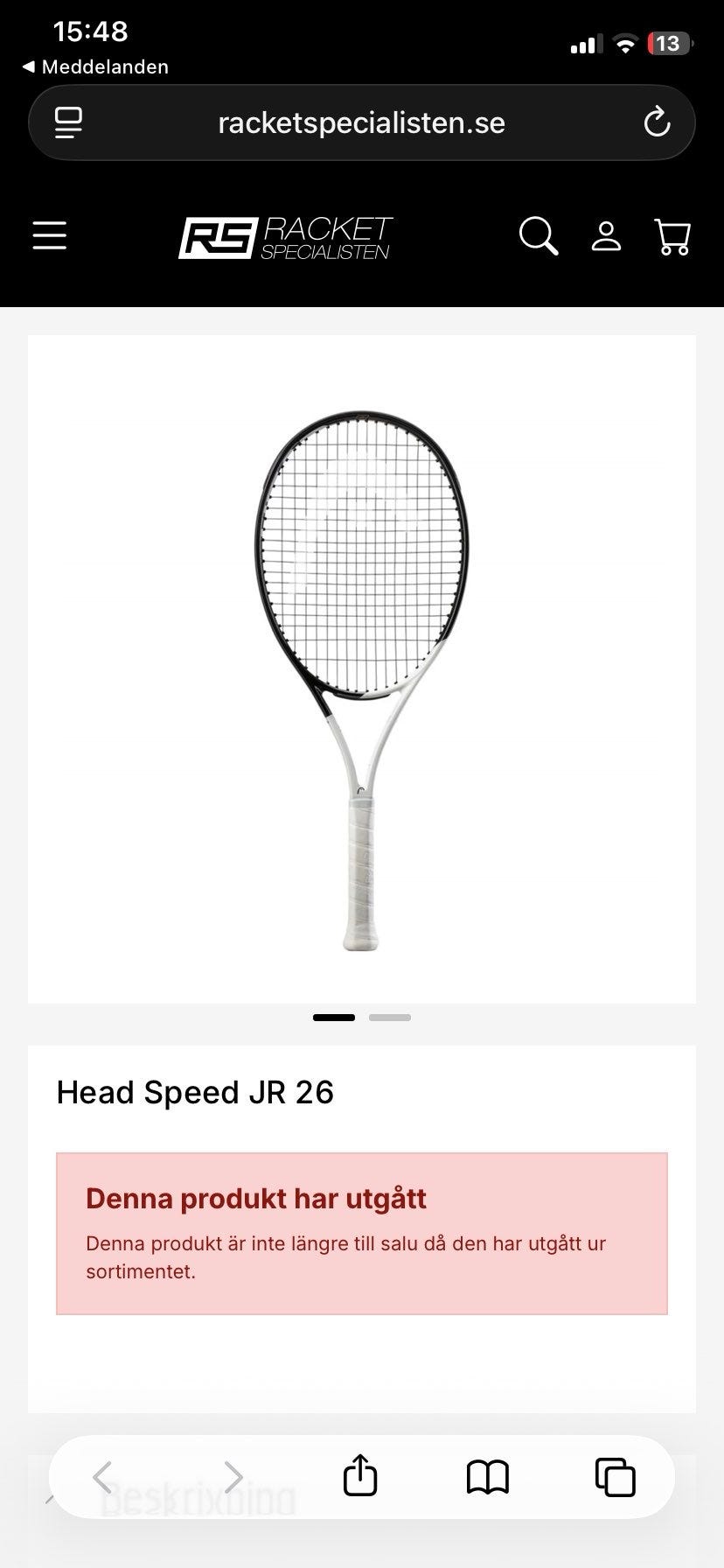Share this page via Safari share button
724x1568 pixels.
click(360, 1478)
